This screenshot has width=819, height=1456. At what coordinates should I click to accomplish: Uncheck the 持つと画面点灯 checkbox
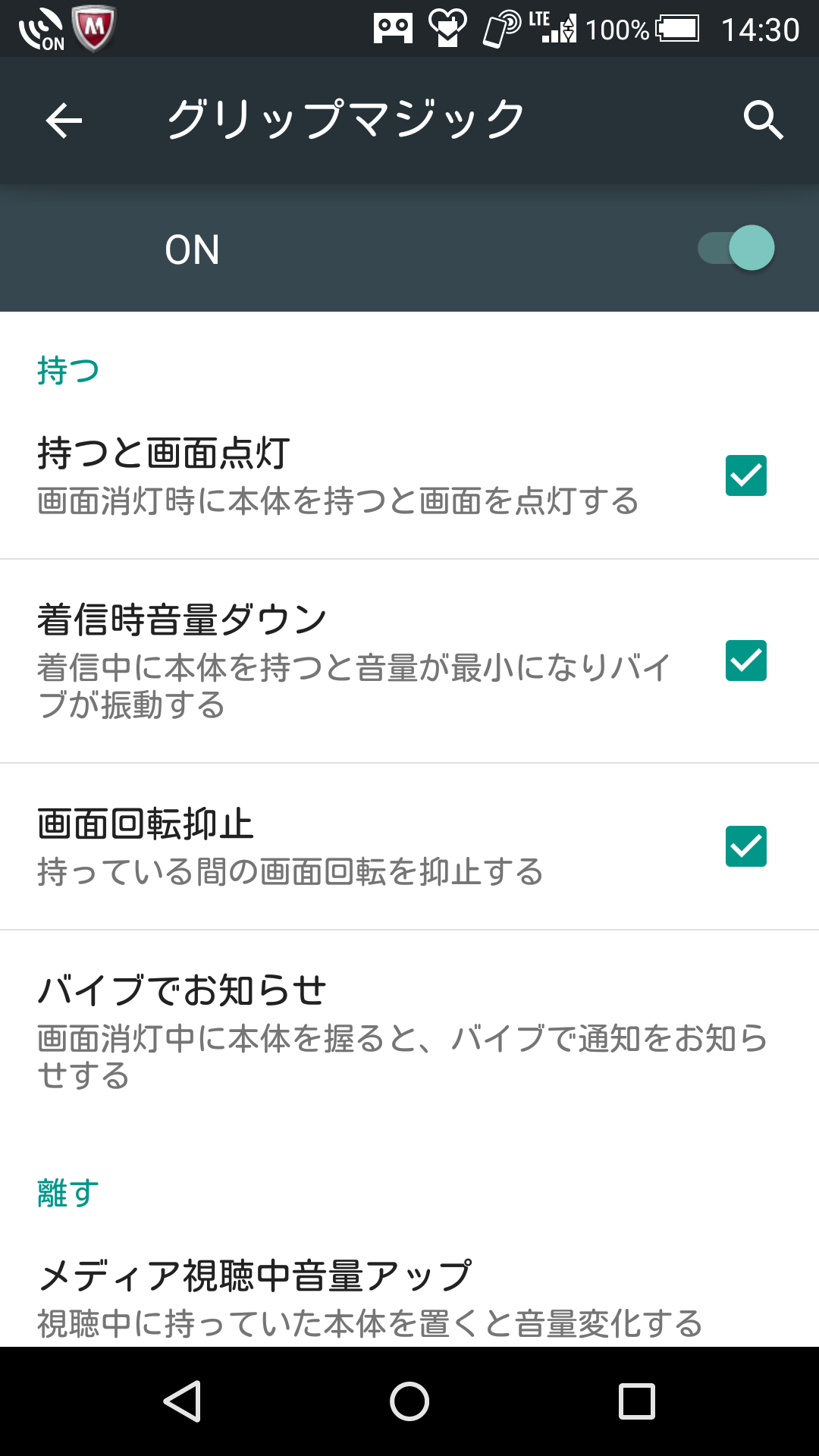coord(745,475)
